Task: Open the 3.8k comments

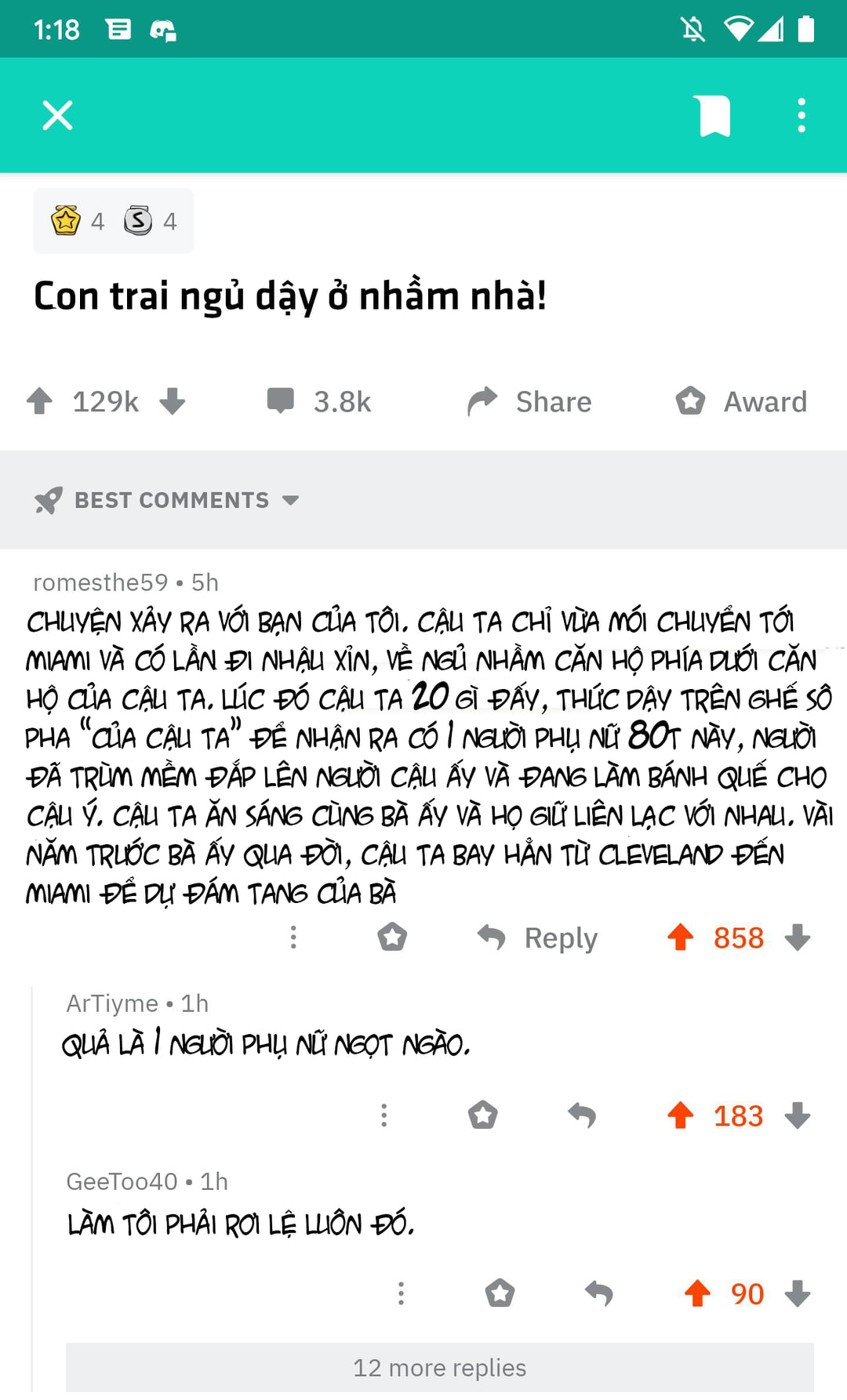Action: pos(319,401)
